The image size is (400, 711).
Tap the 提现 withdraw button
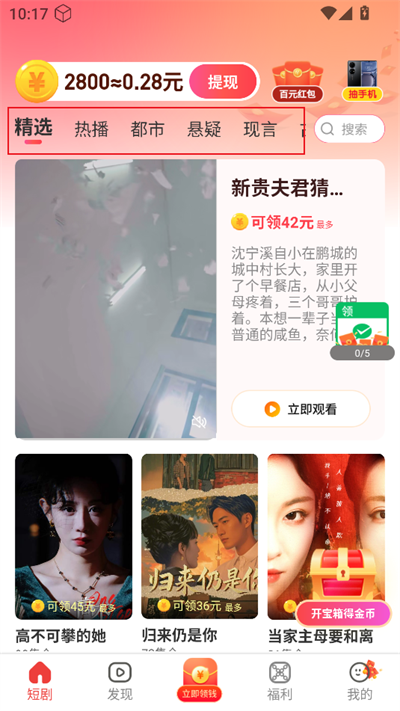tap(223, 82)
